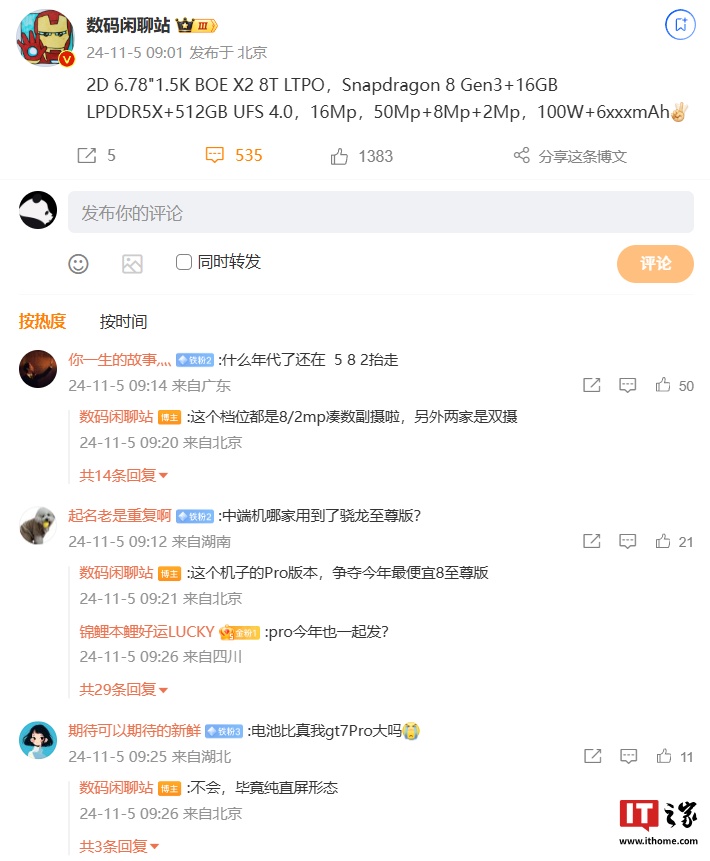Attach an image to the comment

point(132,264)
